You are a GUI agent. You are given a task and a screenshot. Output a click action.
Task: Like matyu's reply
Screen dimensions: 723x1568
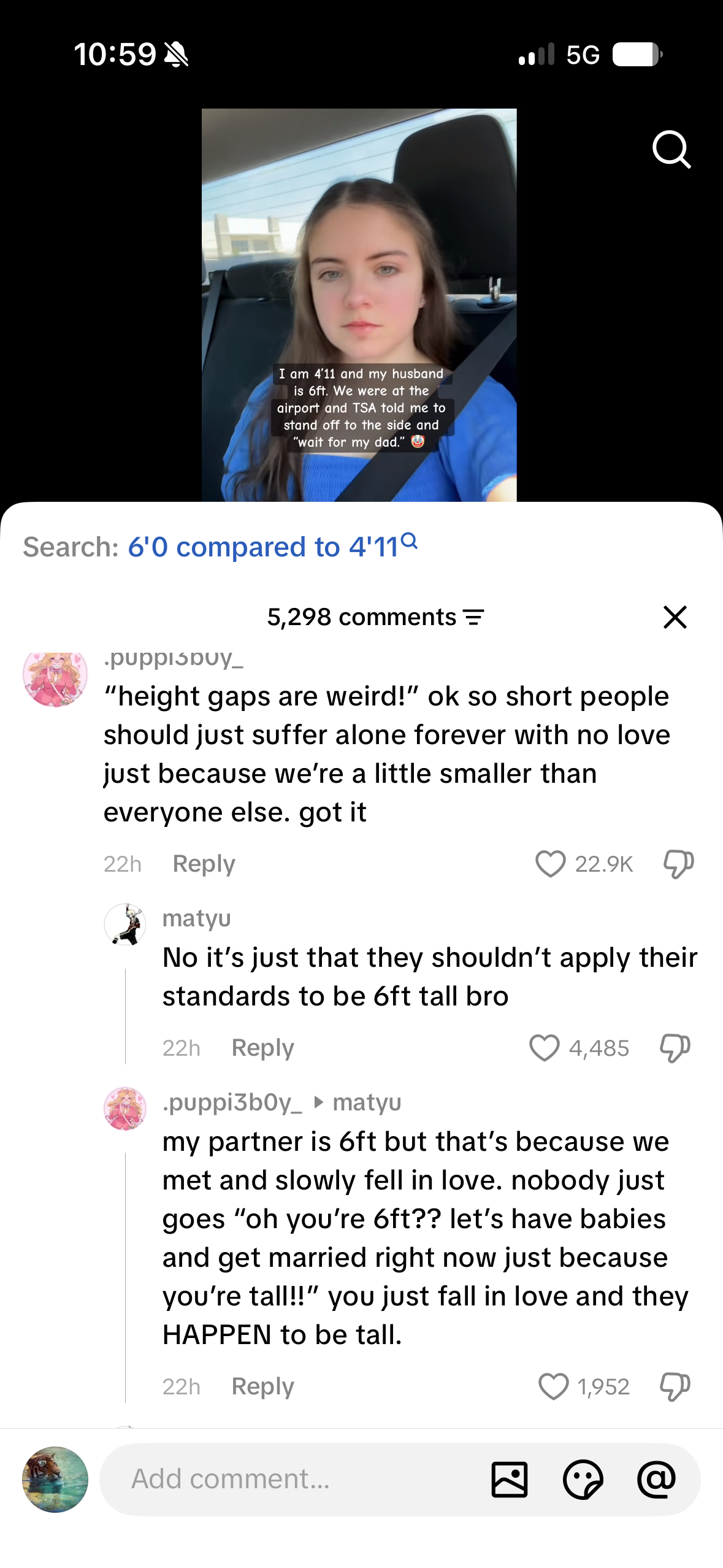[545, 1048]
